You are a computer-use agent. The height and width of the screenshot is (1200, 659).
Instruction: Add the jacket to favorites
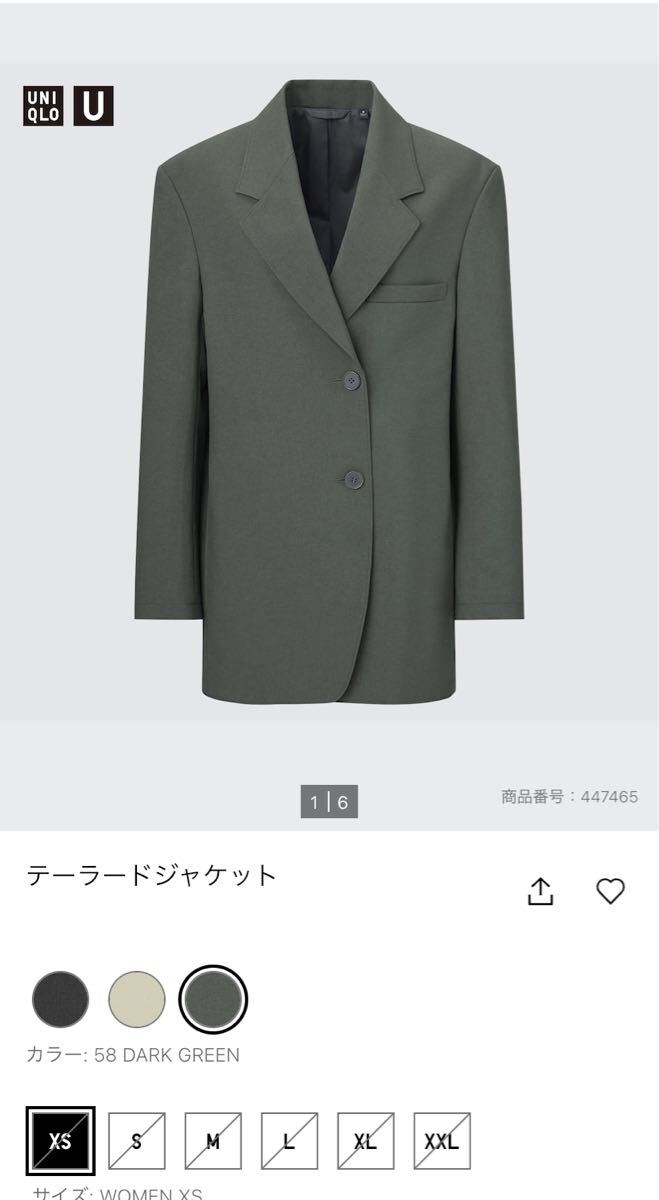pyautogui.click(x=610, y=891)
